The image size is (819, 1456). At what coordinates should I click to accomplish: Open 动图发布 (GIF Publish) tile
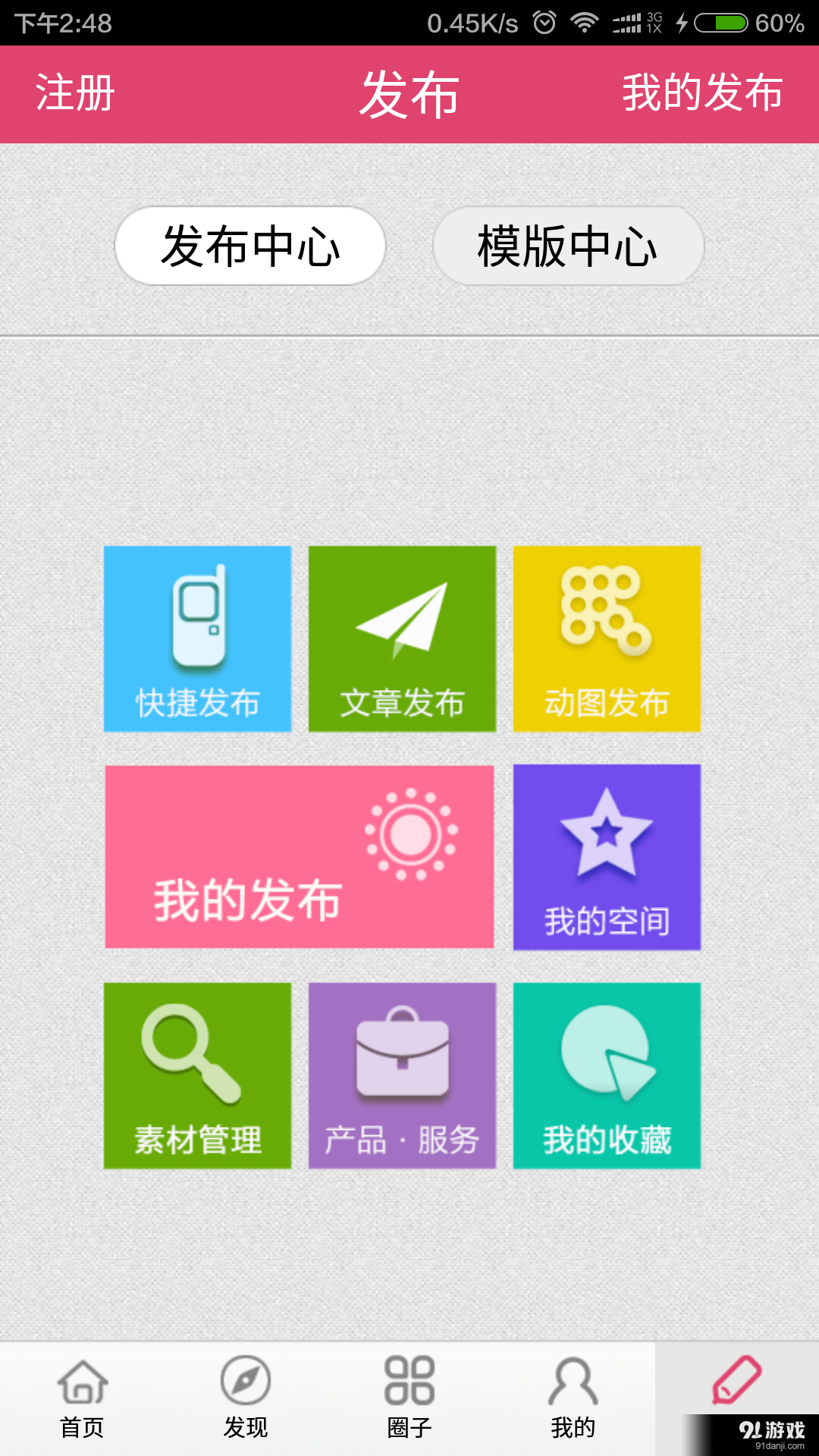click(x=607, y=638)
